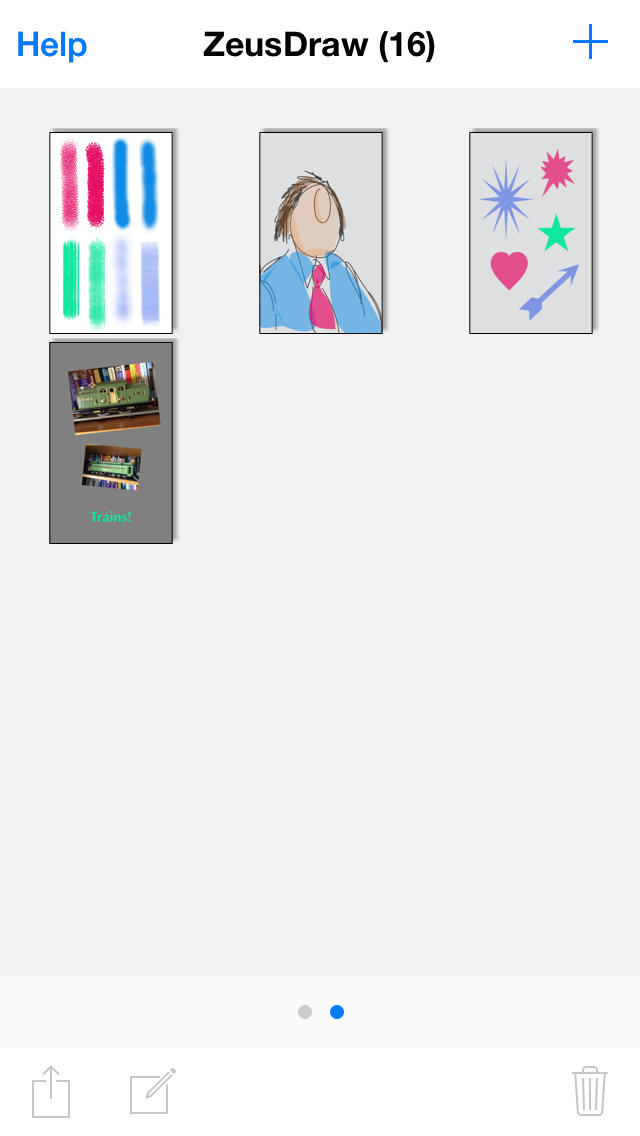640x1136 pixels.
Task: Open the brush strokes drawing
Action: click(111, 233)
